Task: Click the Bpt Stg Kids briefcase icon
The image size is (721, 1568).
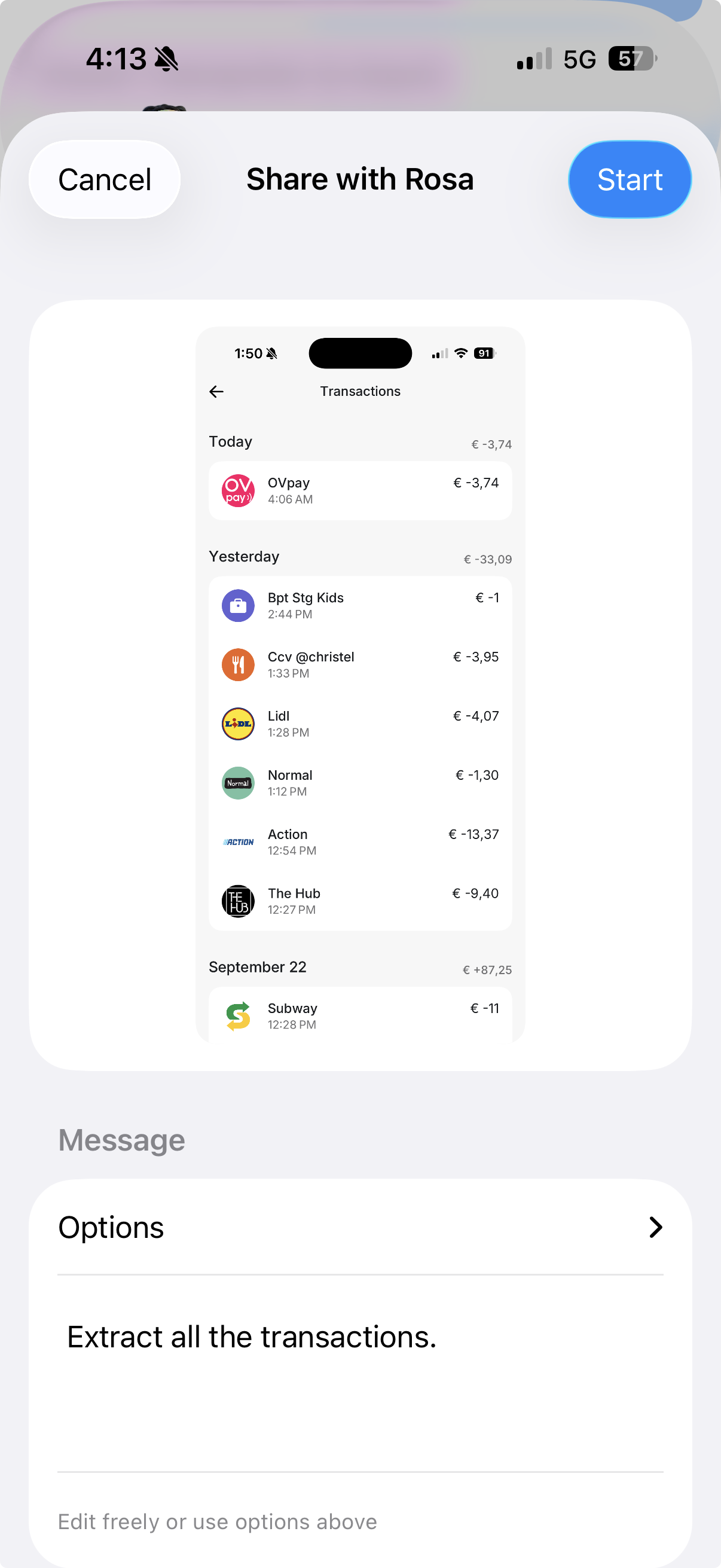Action: (238, 606)
